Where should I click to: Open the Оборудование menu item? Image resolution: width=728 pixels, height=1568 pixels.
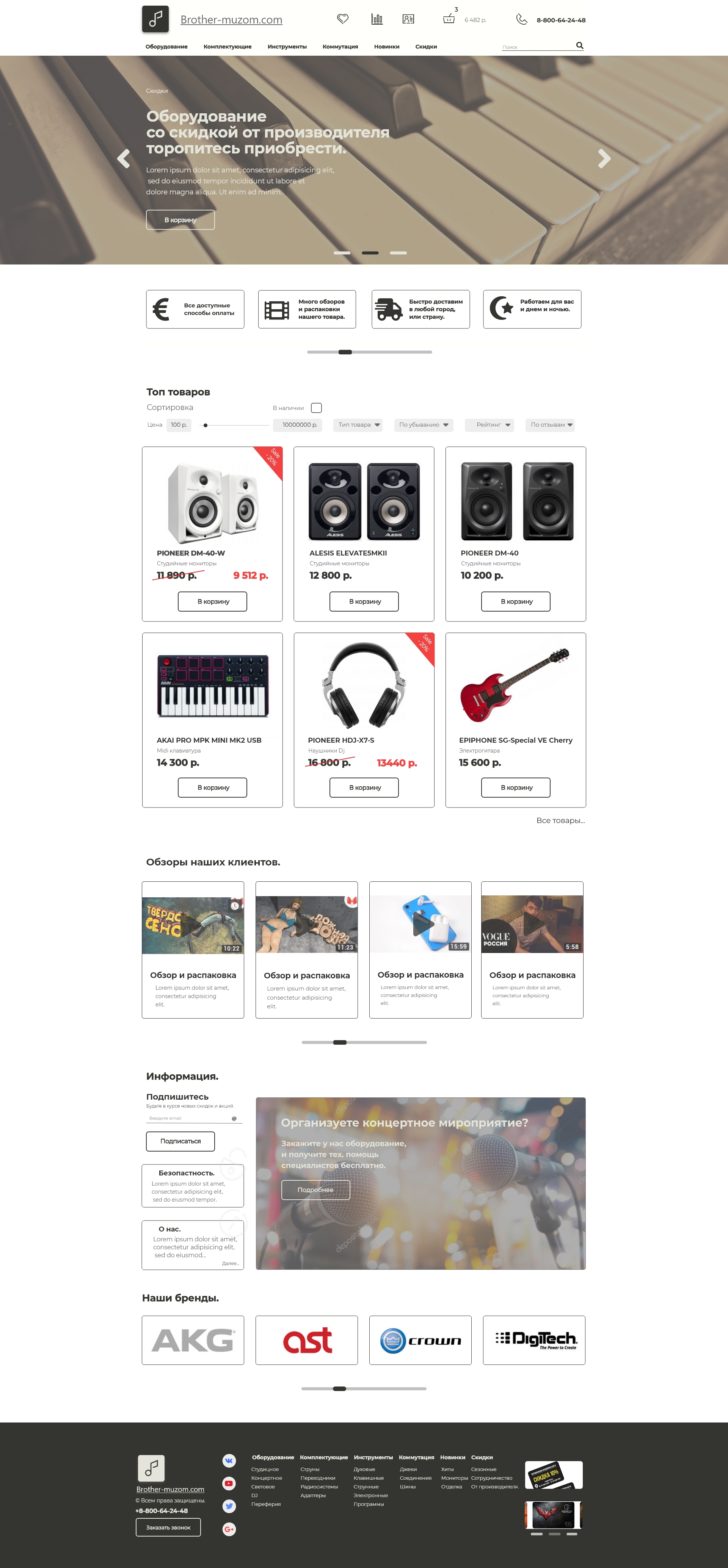[x=166, y=46]
